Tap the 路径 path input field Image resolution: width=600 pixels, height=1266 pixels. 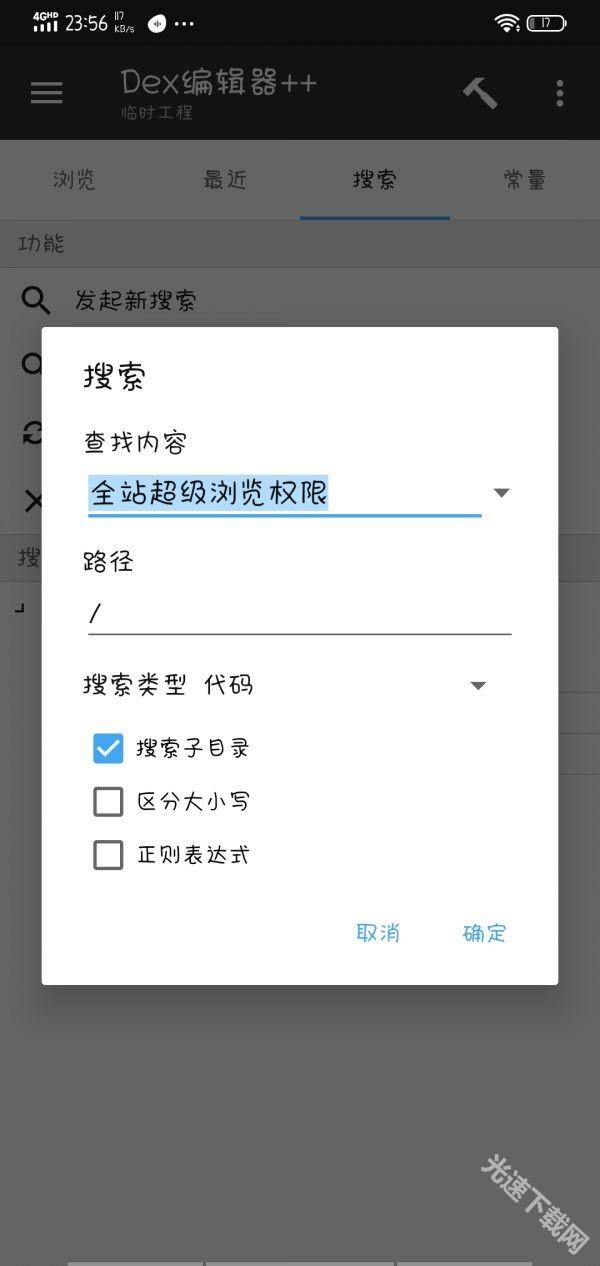(x=299, y=612)
